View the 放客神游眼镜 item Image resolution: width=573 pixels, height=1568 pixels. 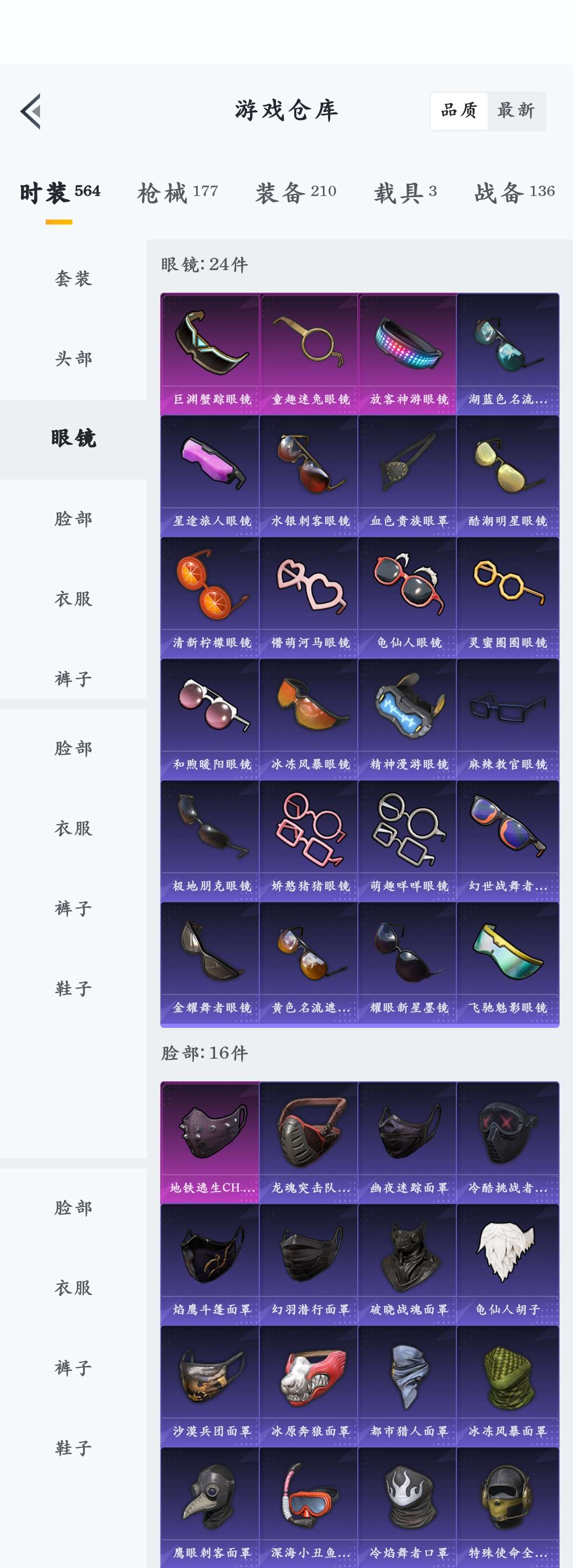pyautogui.click(x=407, y=354)
